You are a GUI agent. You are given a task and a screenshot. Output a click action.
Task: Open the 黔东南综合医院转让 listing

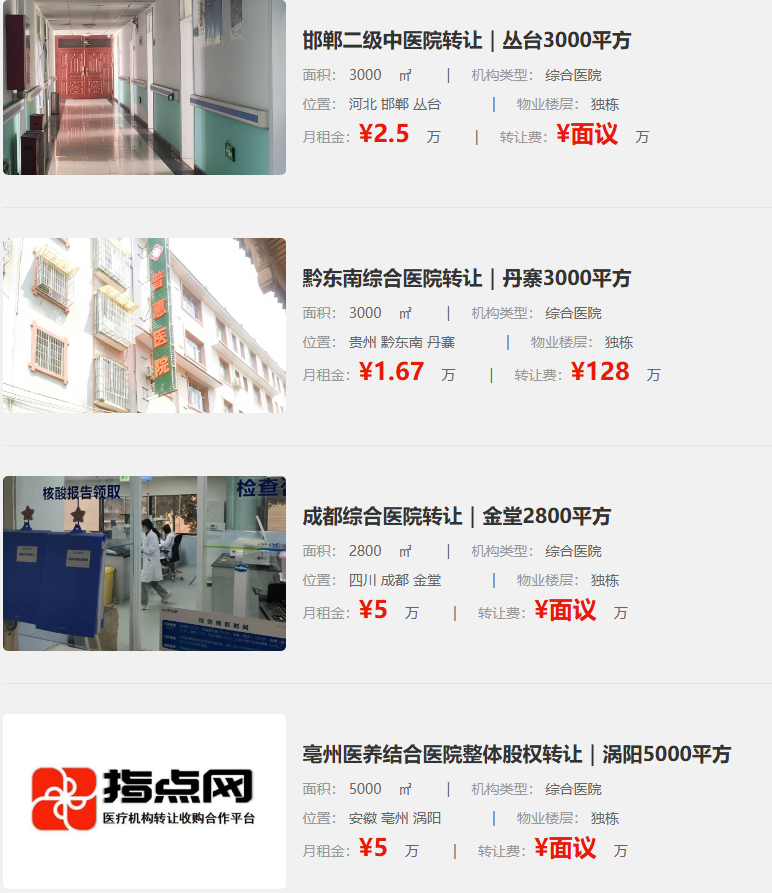(466, 278)
